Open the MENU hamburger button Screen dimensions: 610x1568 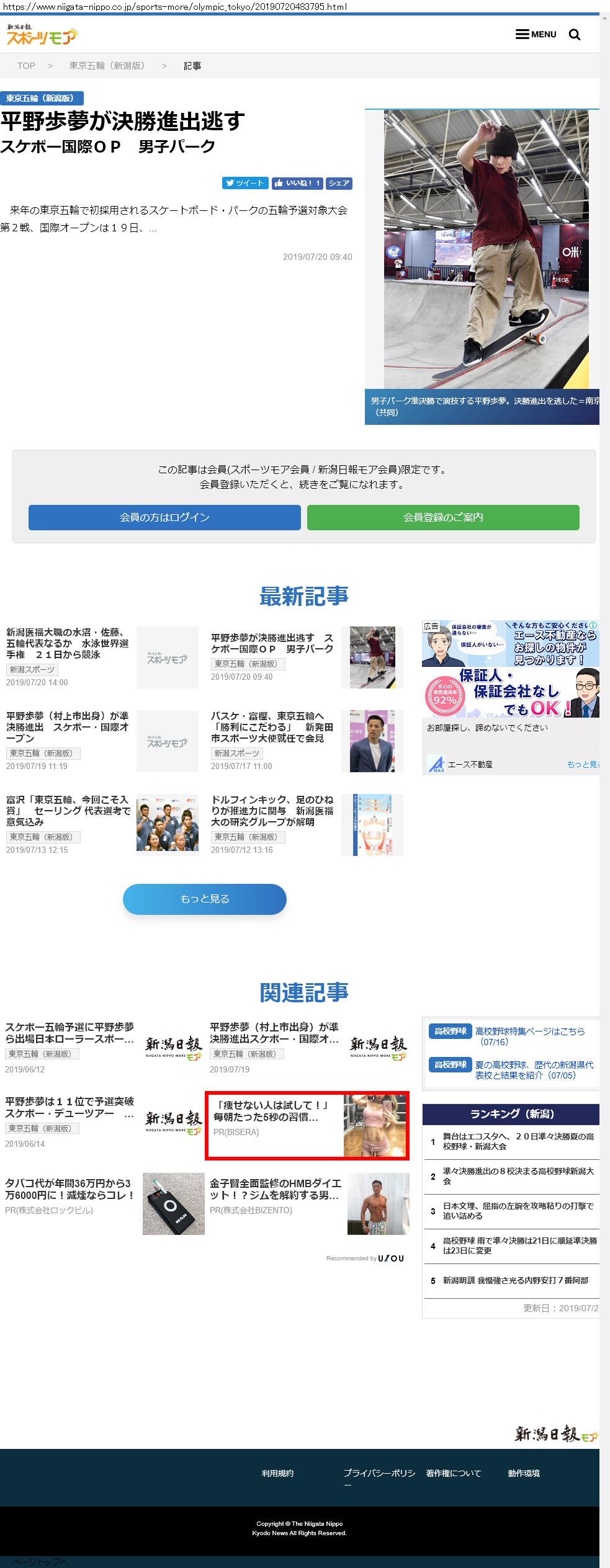click(536, 34)
